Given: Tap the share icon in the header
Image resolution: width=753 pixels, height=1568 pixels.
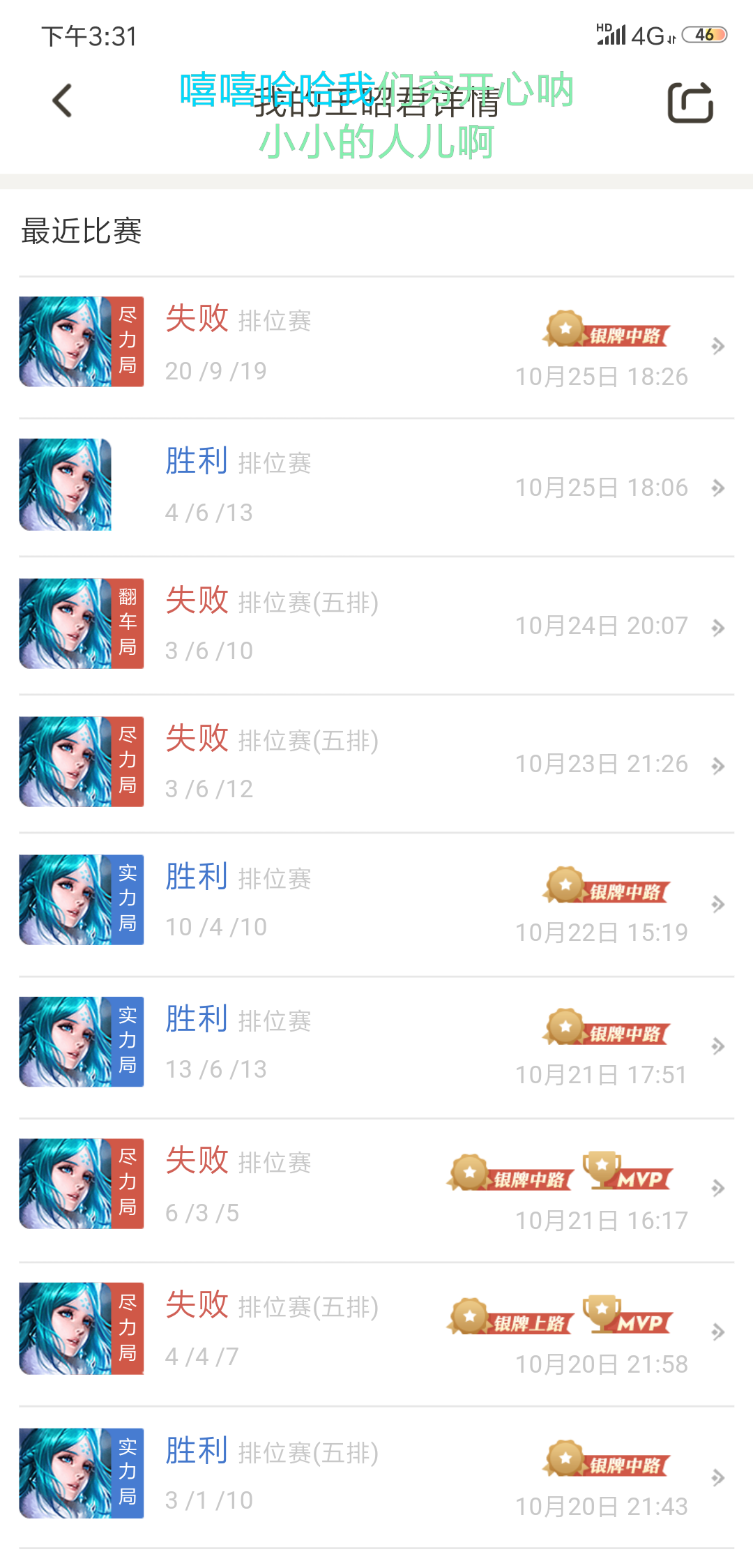Looking at the screenshot, I should [690, 102].
